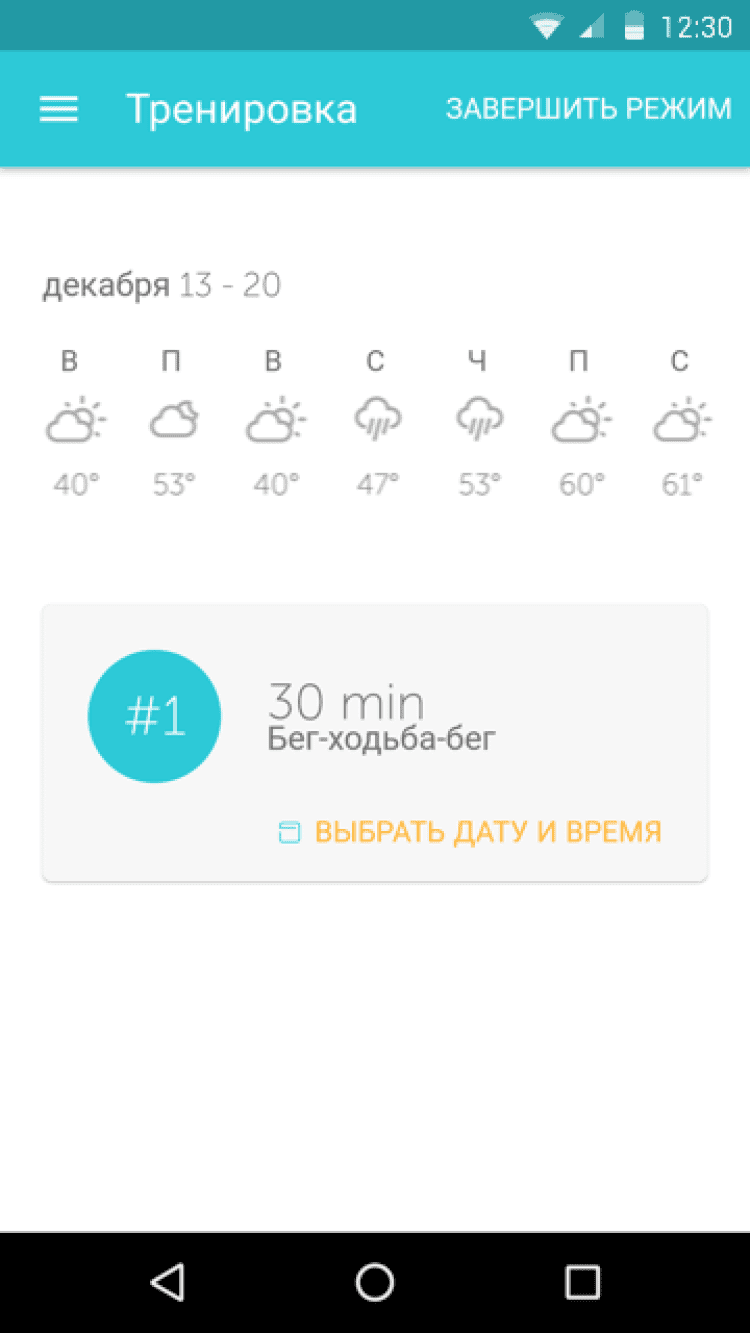750x1333 pixels.
Task: Tap the system home button
Action: (375, 1281)
